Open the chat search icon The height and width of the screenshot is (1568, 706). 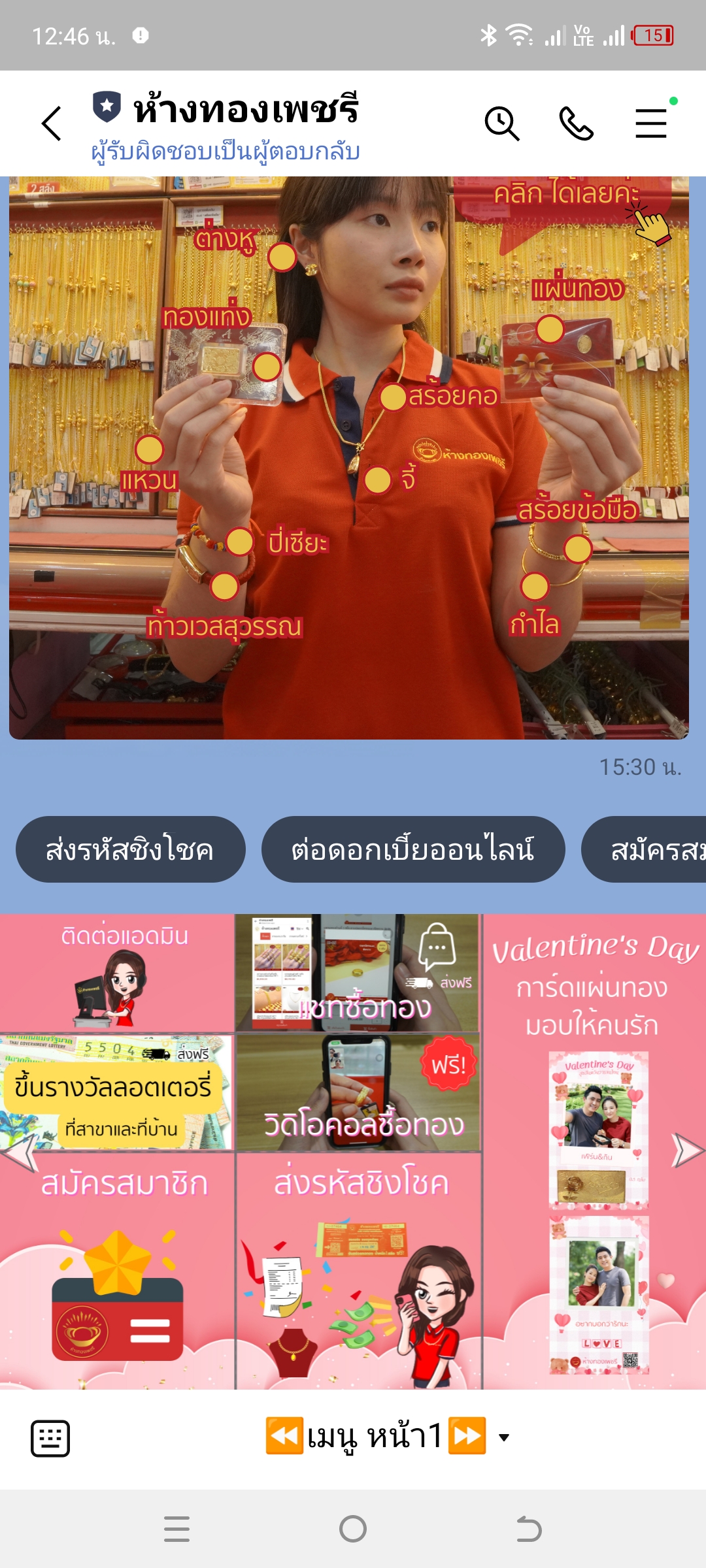tap(501, 123)
